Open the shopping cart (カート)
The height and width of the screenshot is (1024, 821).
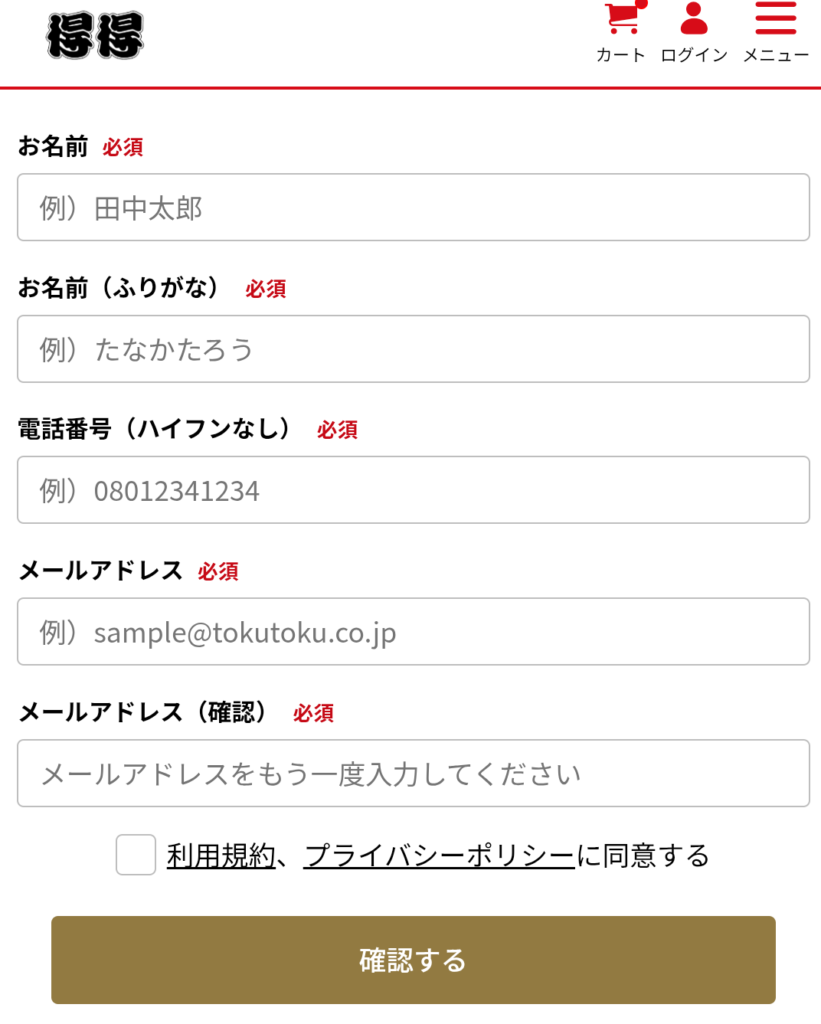coord(621,32)
